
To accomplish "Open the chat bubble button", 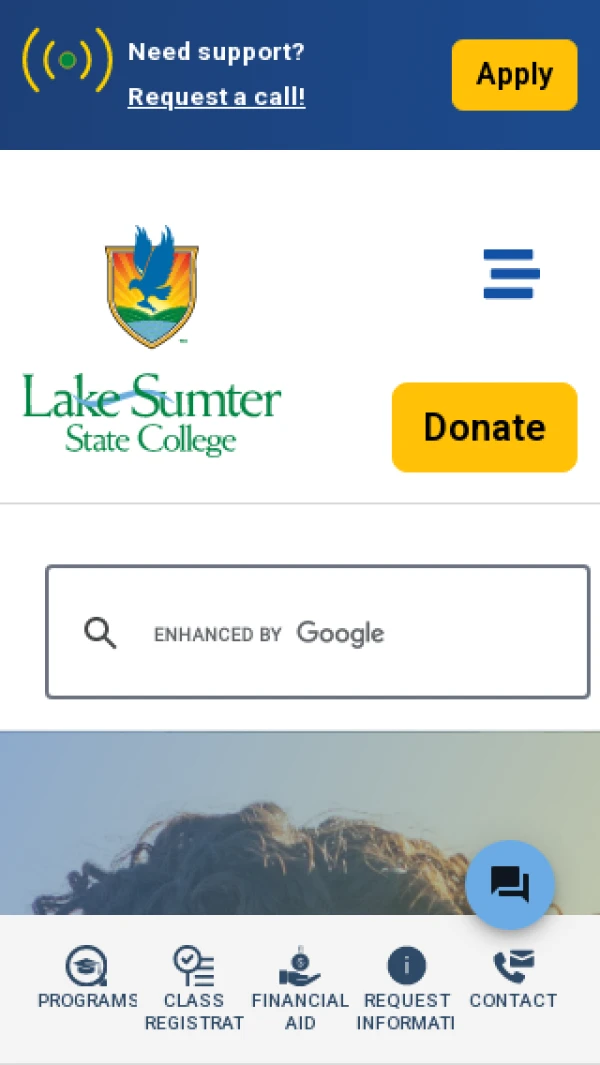I will pyautogui.click(x=510, y=884).
